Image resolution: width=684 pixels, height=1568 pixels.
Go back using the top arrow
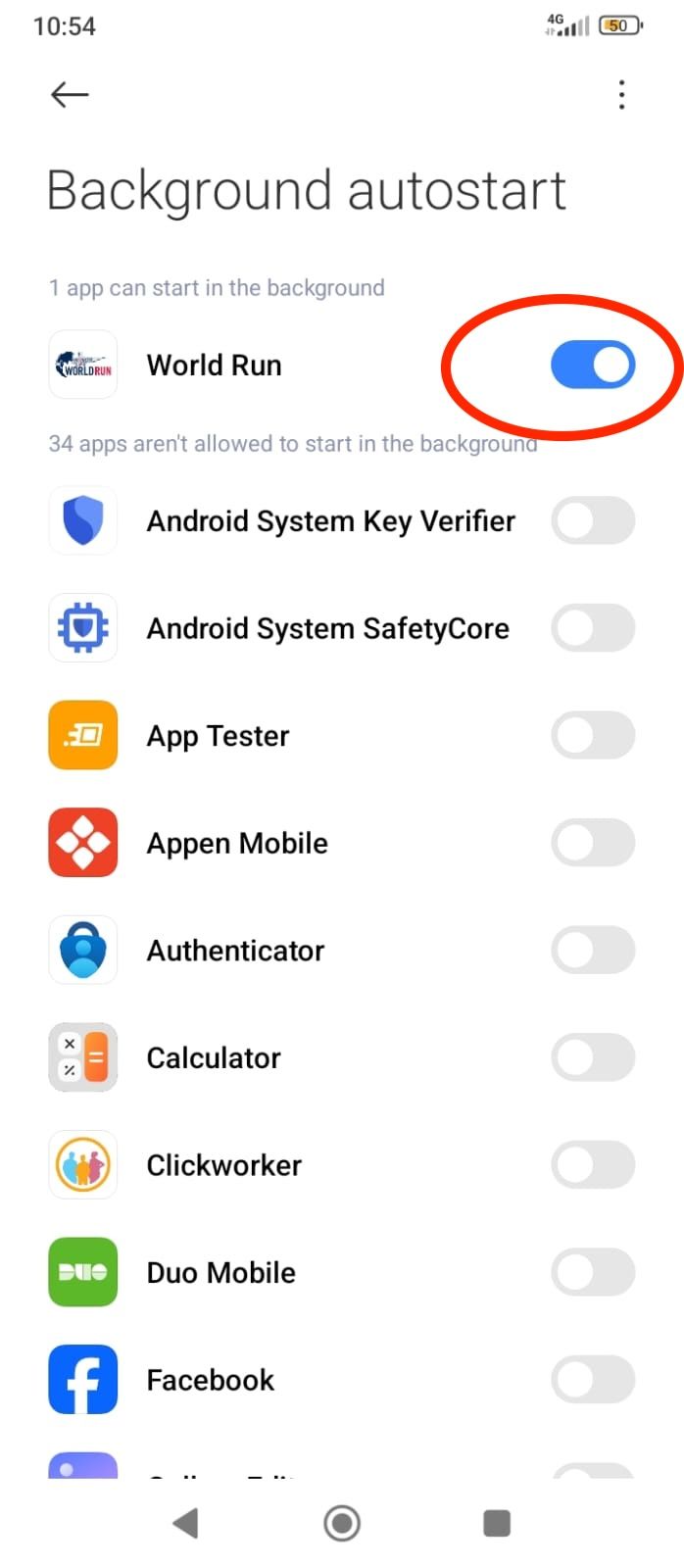click(70, 95)
